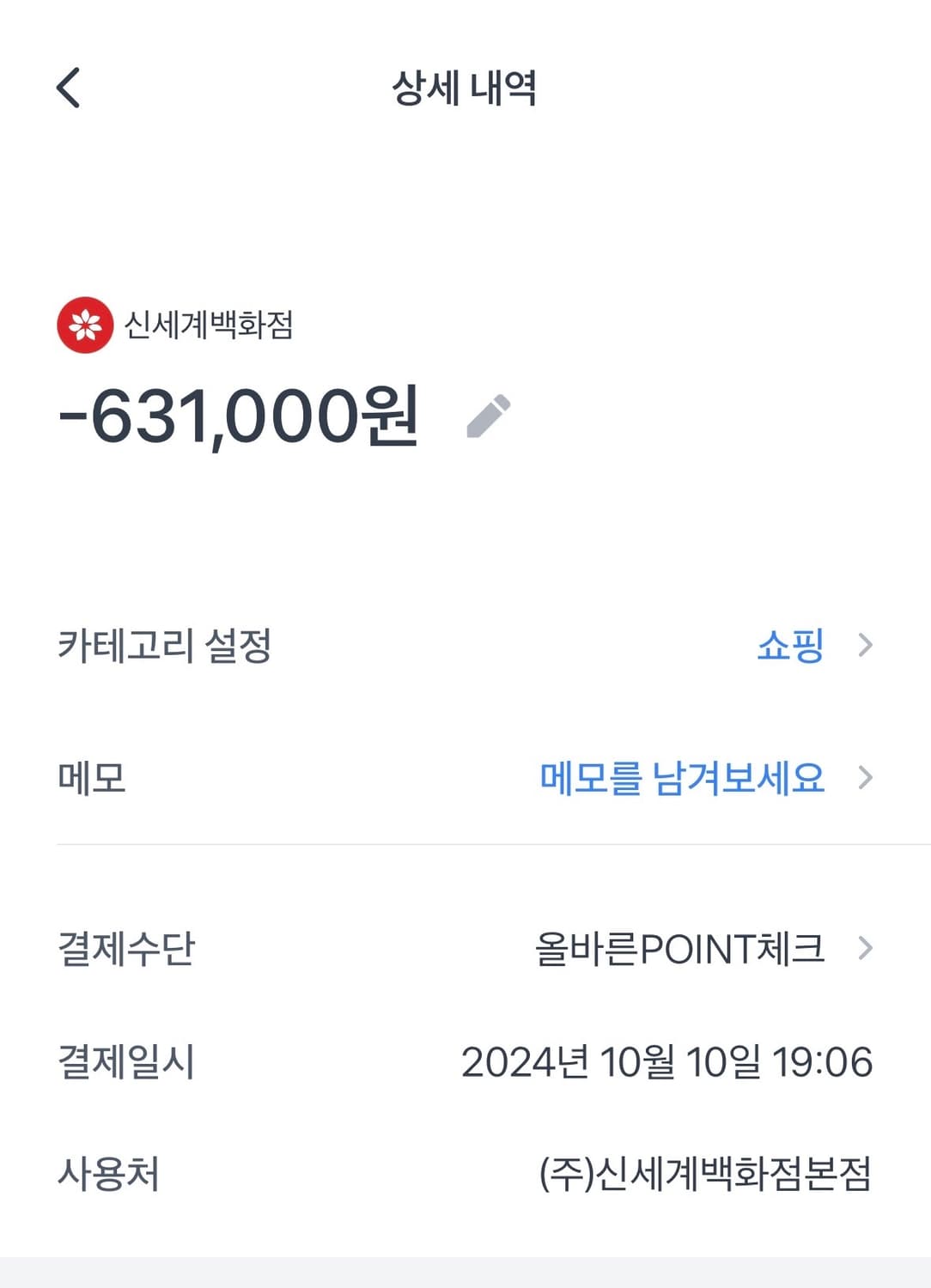Viewport: 931px width, 1288px height.
Task: Select 메모를 남겨보세요 to add a memo
Action: pos(683,780)
